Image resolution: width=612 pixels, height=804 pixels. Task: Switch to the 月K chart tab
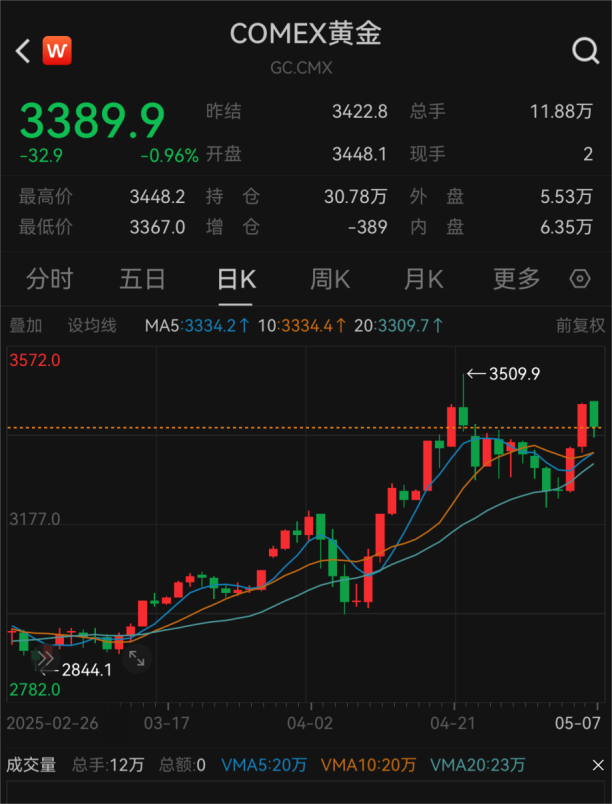[422, 279]
